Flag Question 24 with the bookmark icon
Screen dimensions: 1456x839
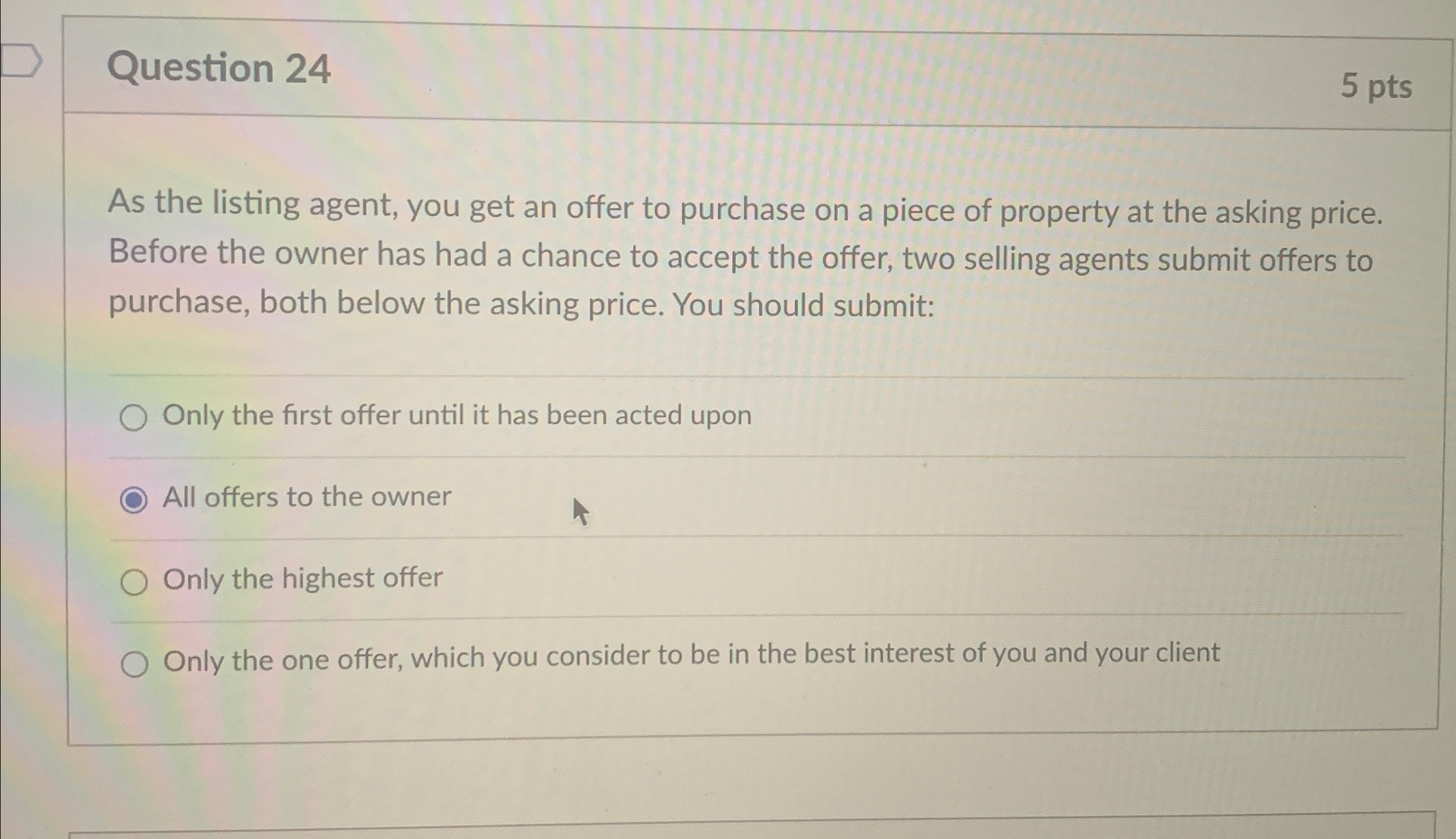21,61
